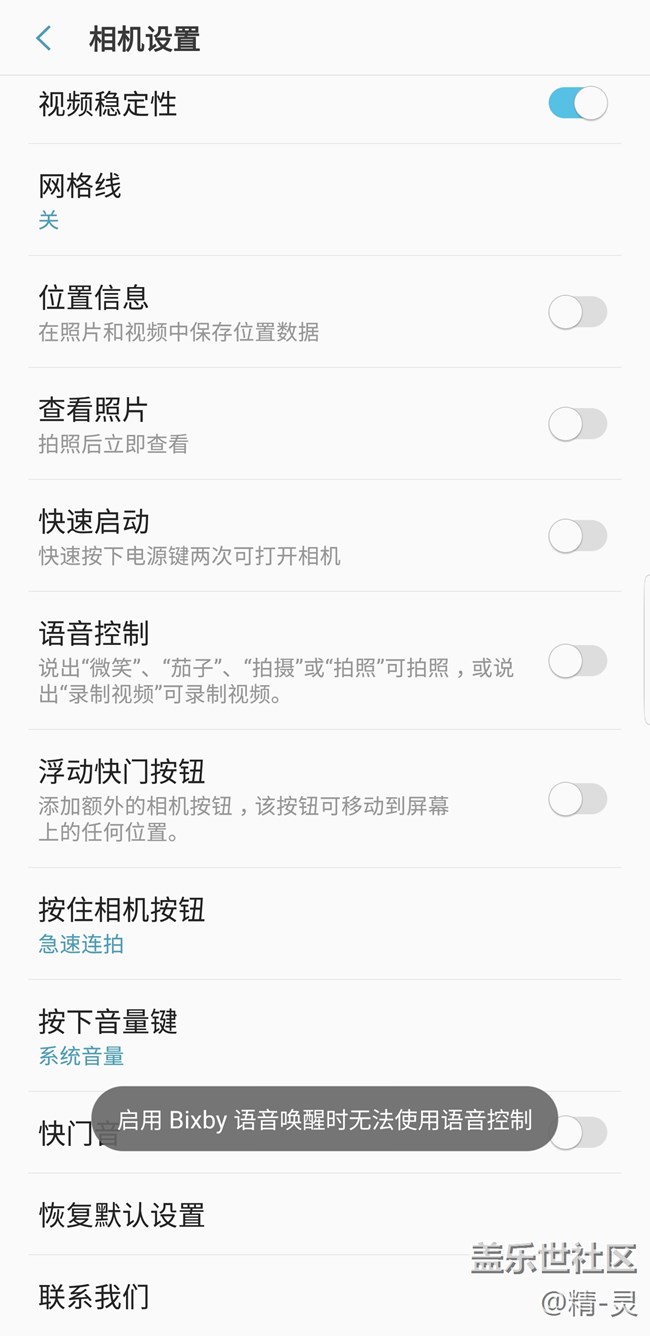Enable 快速启动 quick launch
This screenshot has width=650, height=1336.
click(577, 536)
